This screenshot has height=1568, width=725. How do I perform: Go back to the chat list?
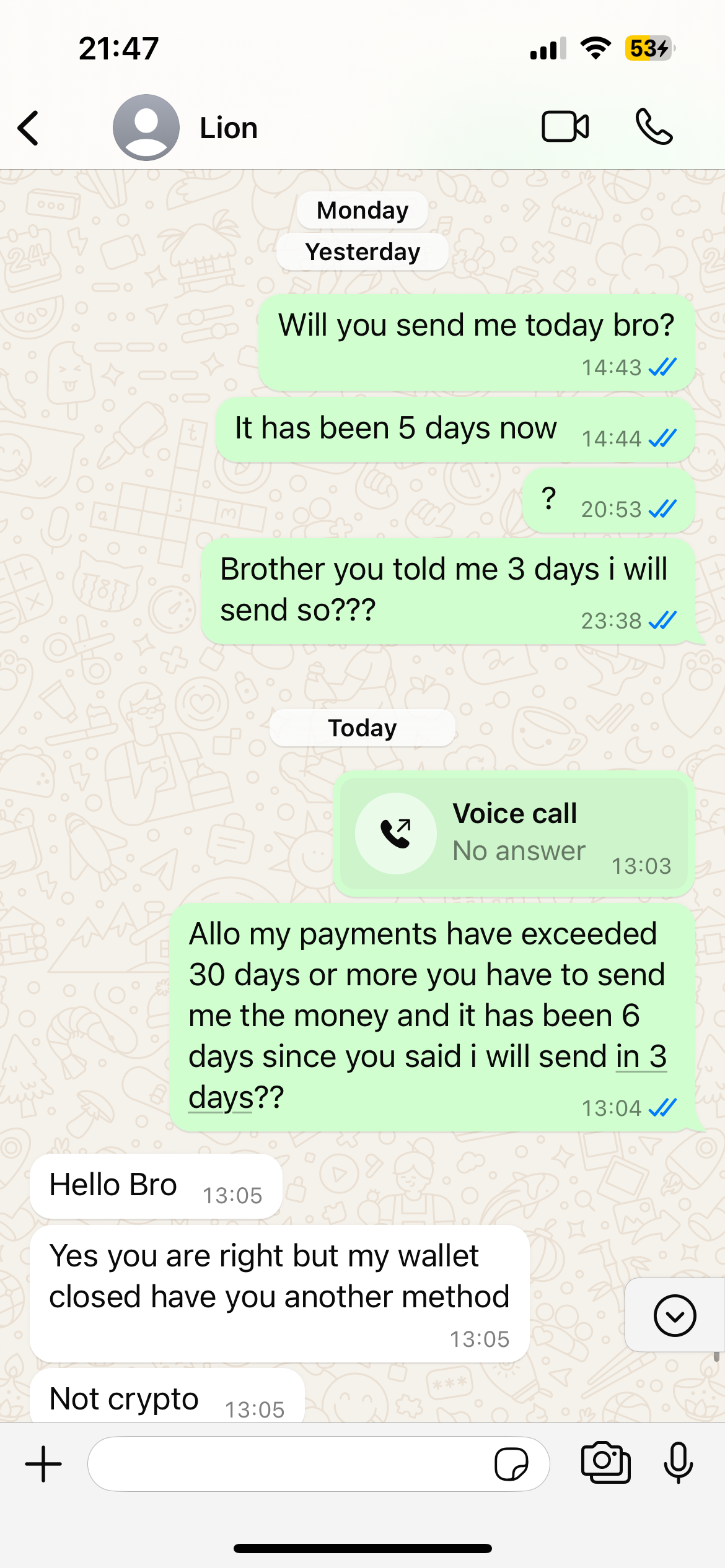[29, 128]
